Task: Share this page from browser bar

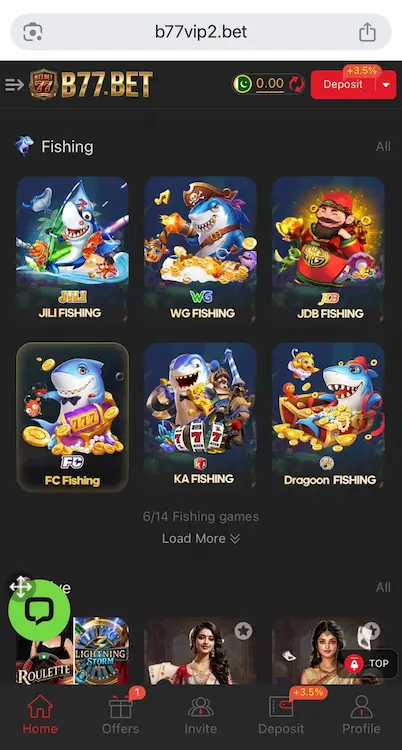Action: (367, 32)
